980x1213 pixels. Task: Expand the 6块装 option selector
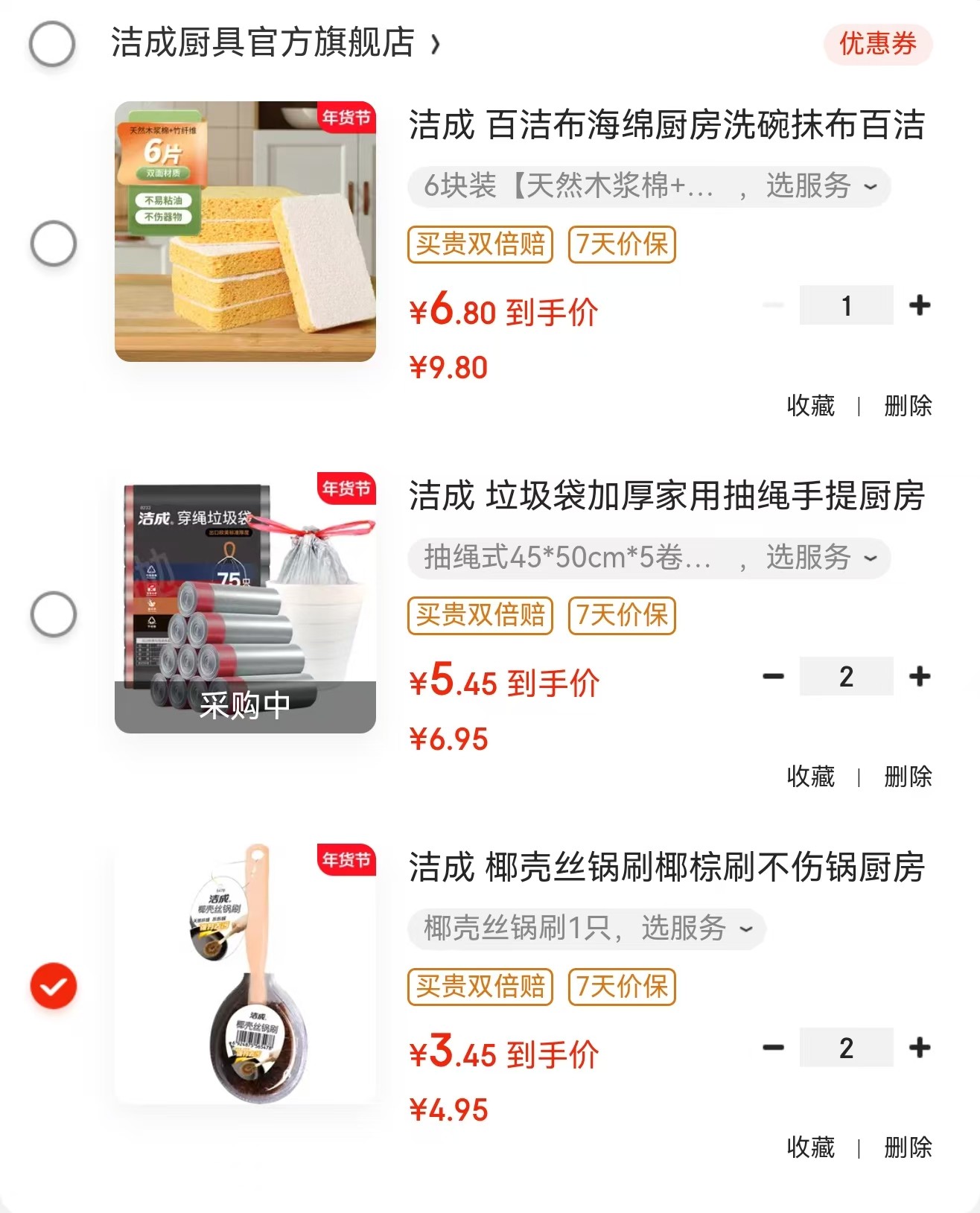[x=648, y=186]
